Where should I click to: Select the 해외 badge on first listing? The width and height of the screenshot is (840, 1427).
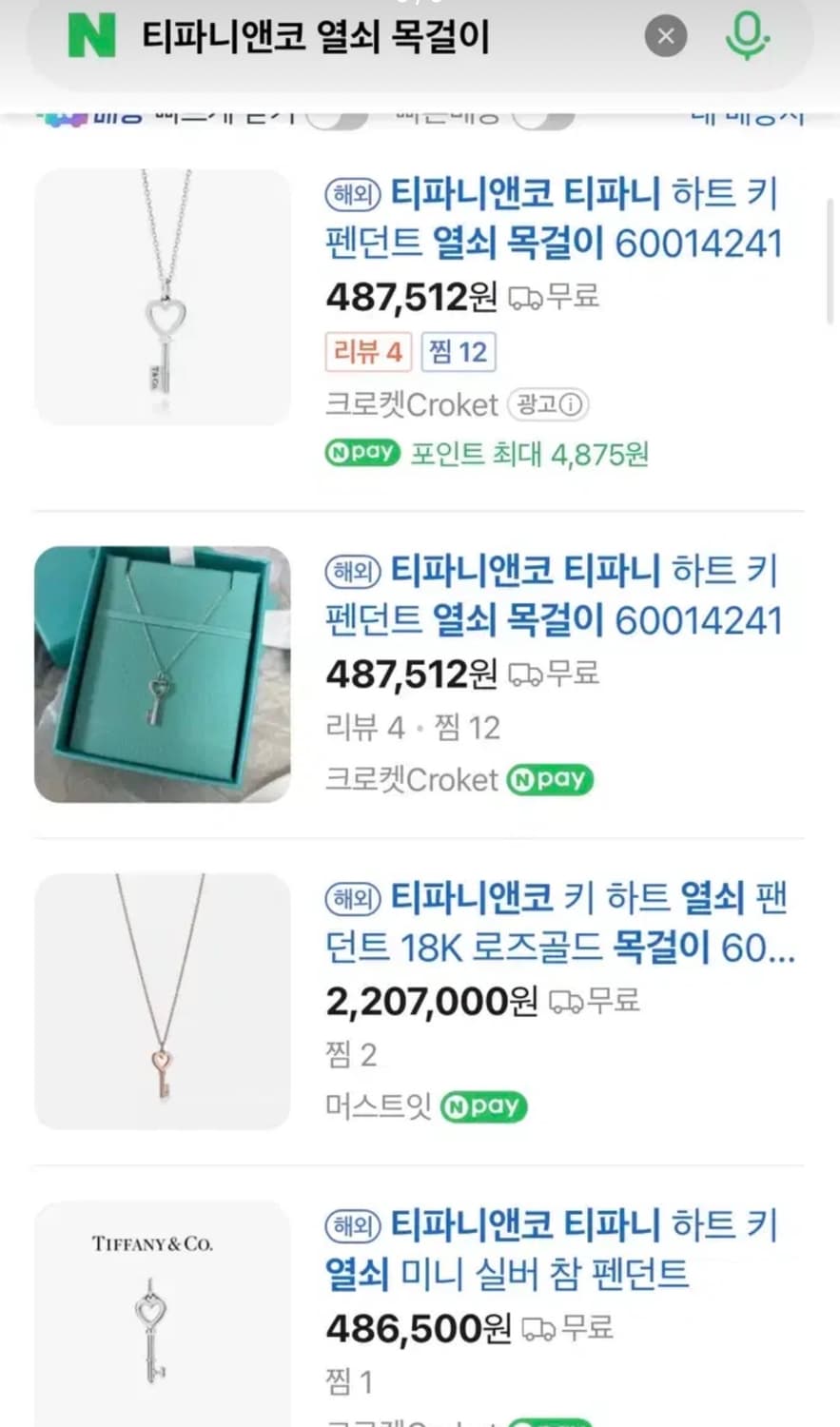pyautogui.click(x=352, y=195)
